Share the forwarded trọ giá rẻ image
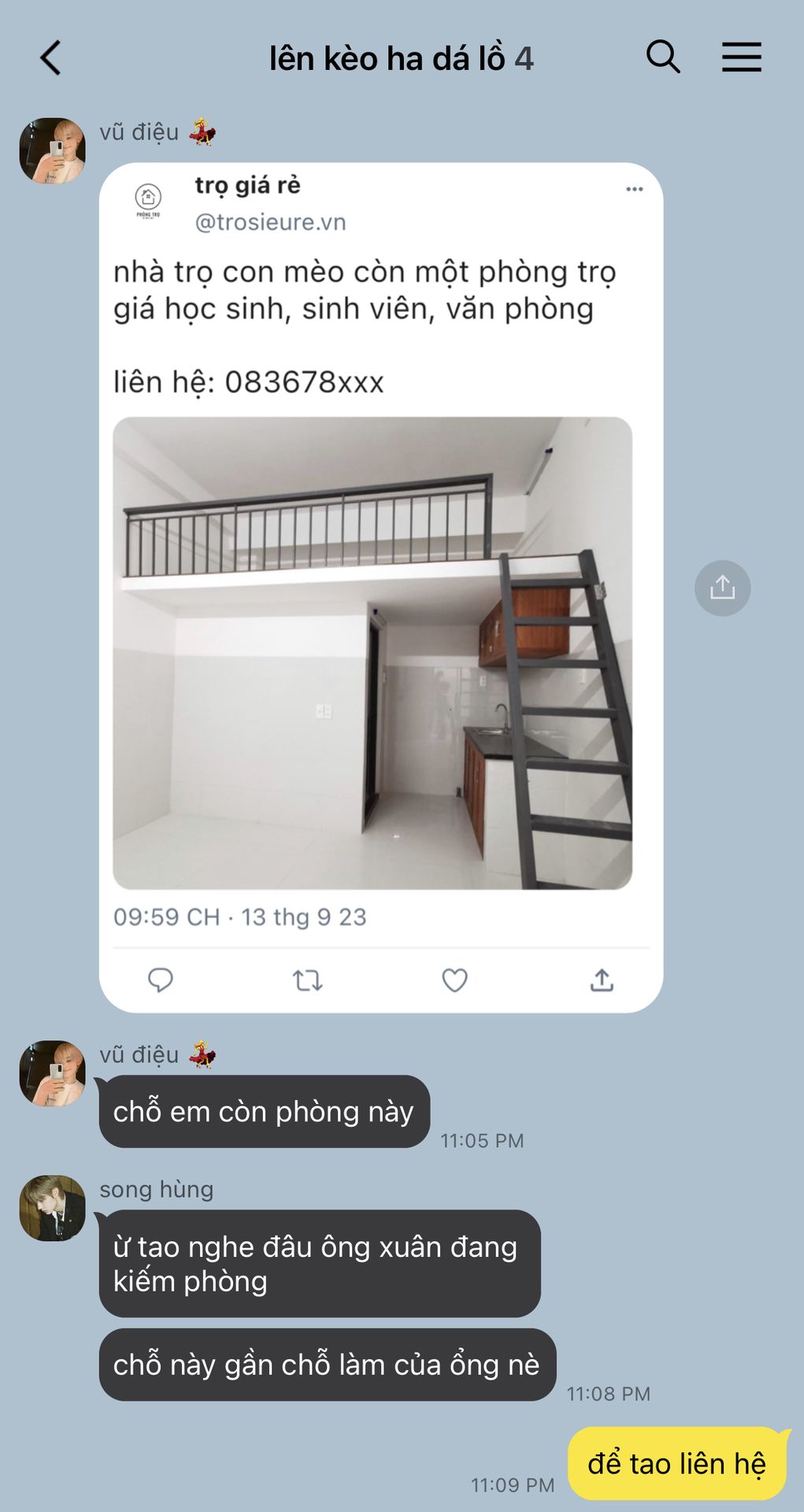804x1512 pixels. (x=721, y=587)
